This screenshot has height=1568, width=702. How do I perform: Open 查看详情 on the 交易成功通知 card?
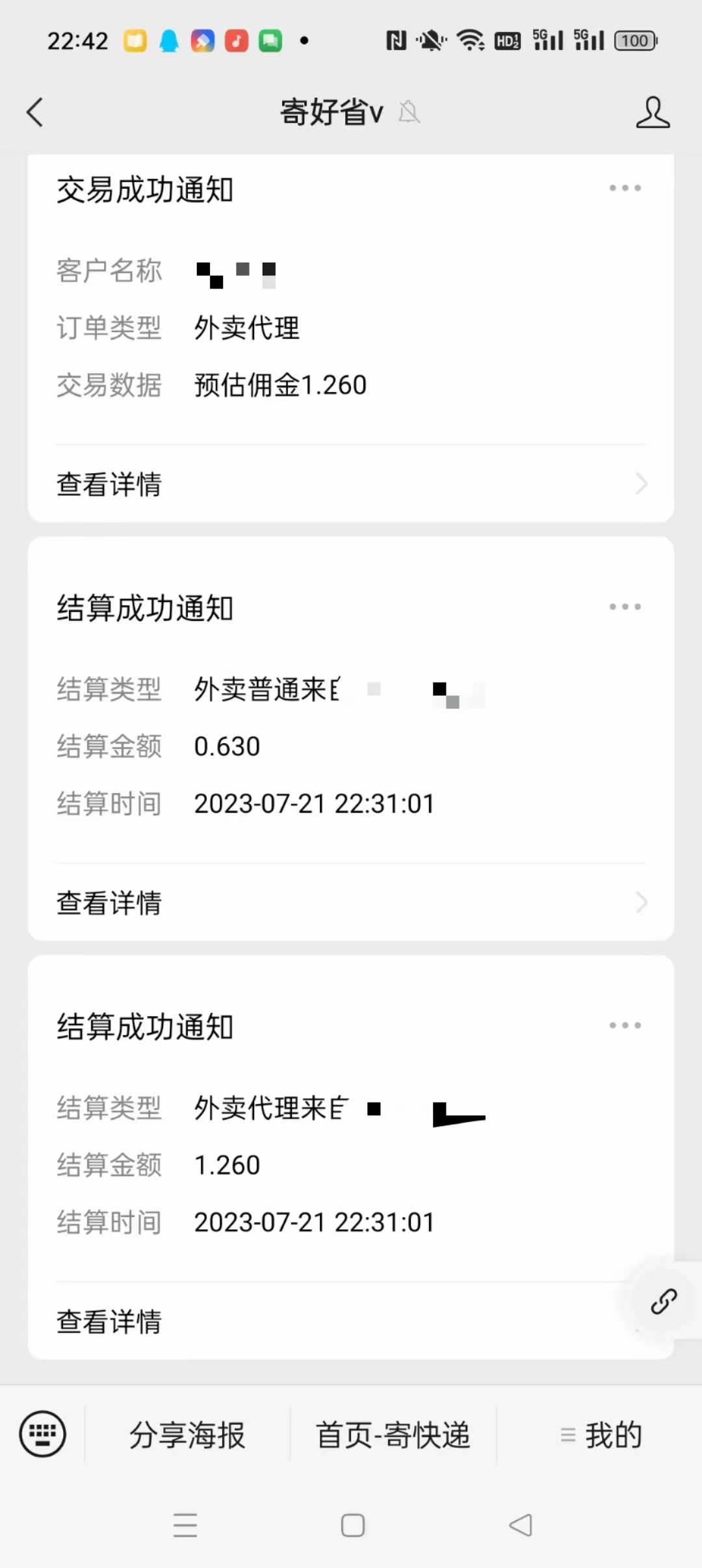(108, 484)
